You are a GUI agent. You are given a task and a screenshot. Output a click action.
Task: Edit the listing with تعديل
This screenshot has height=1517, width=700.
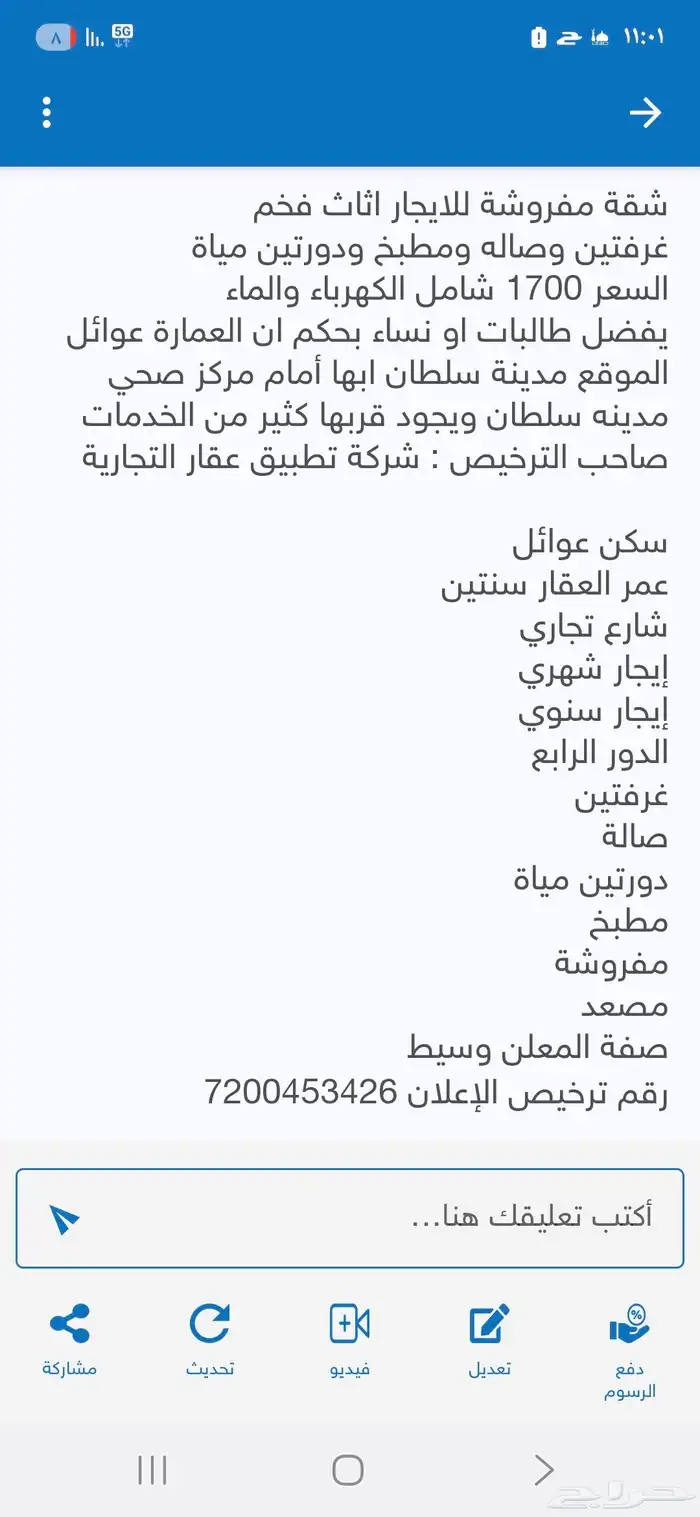[x=490, y=1339]
